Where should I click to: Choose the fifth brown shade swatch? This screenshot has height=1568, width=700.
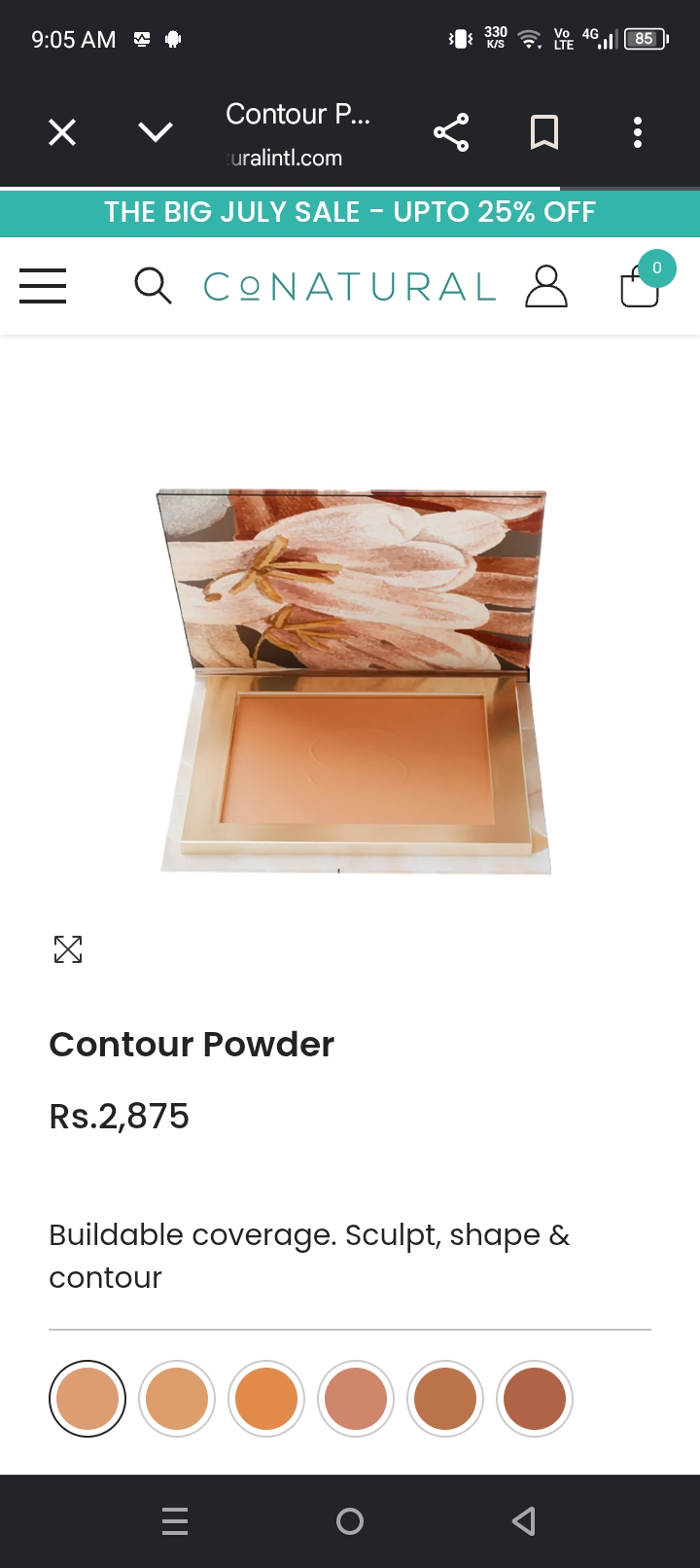pyautogui.click(x=445, y=1399)
